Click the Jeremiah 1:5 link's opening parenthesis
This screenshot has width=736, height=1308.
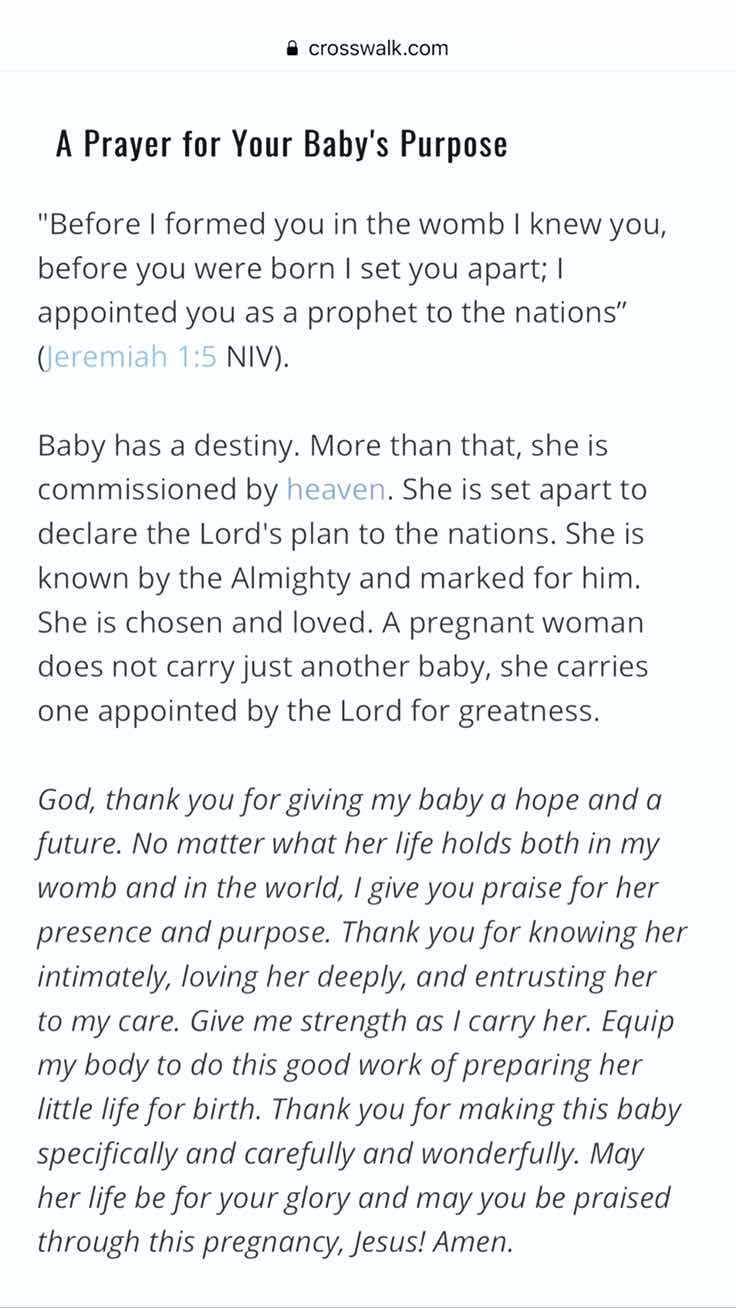[42, 356]
